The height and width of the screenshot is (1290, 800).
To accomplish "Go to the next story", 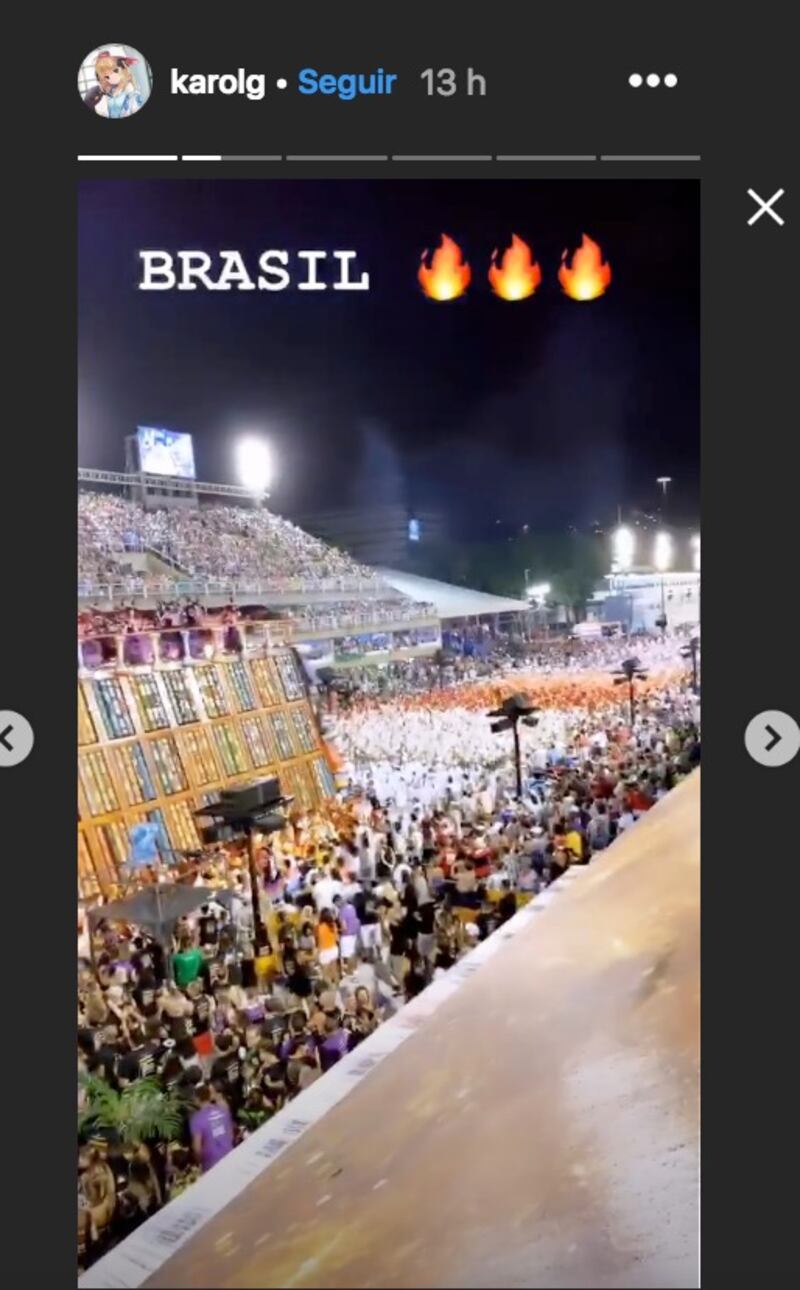I will (x=771, y=738).
